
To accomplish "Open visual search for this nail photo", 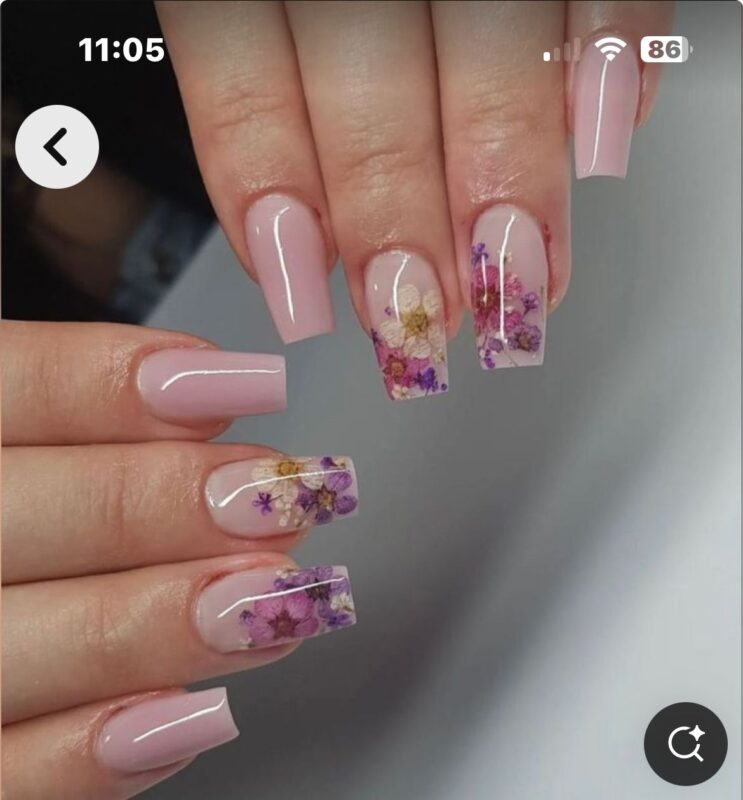I will [x=685, y=743].
